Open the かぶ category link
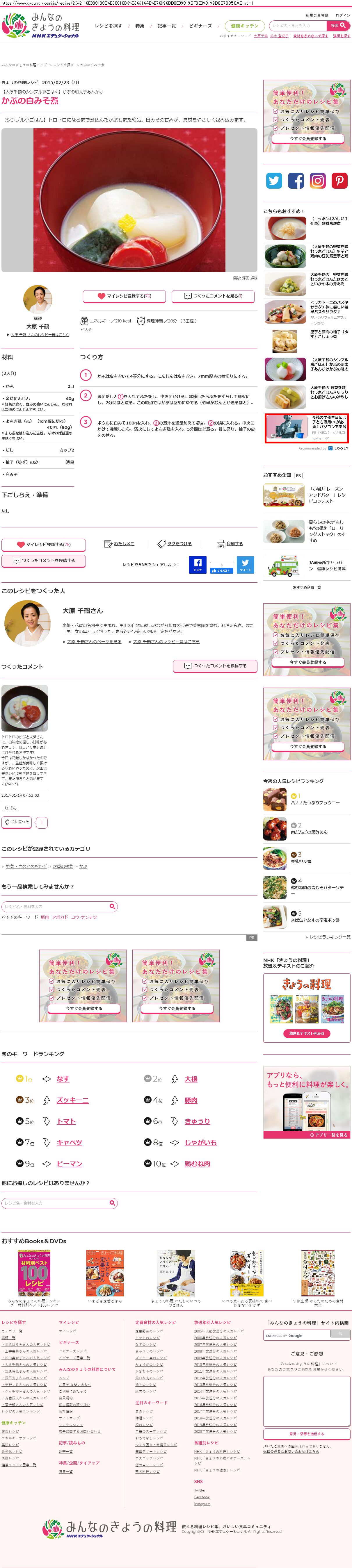 pyautogui.click(x=83, y=866)
